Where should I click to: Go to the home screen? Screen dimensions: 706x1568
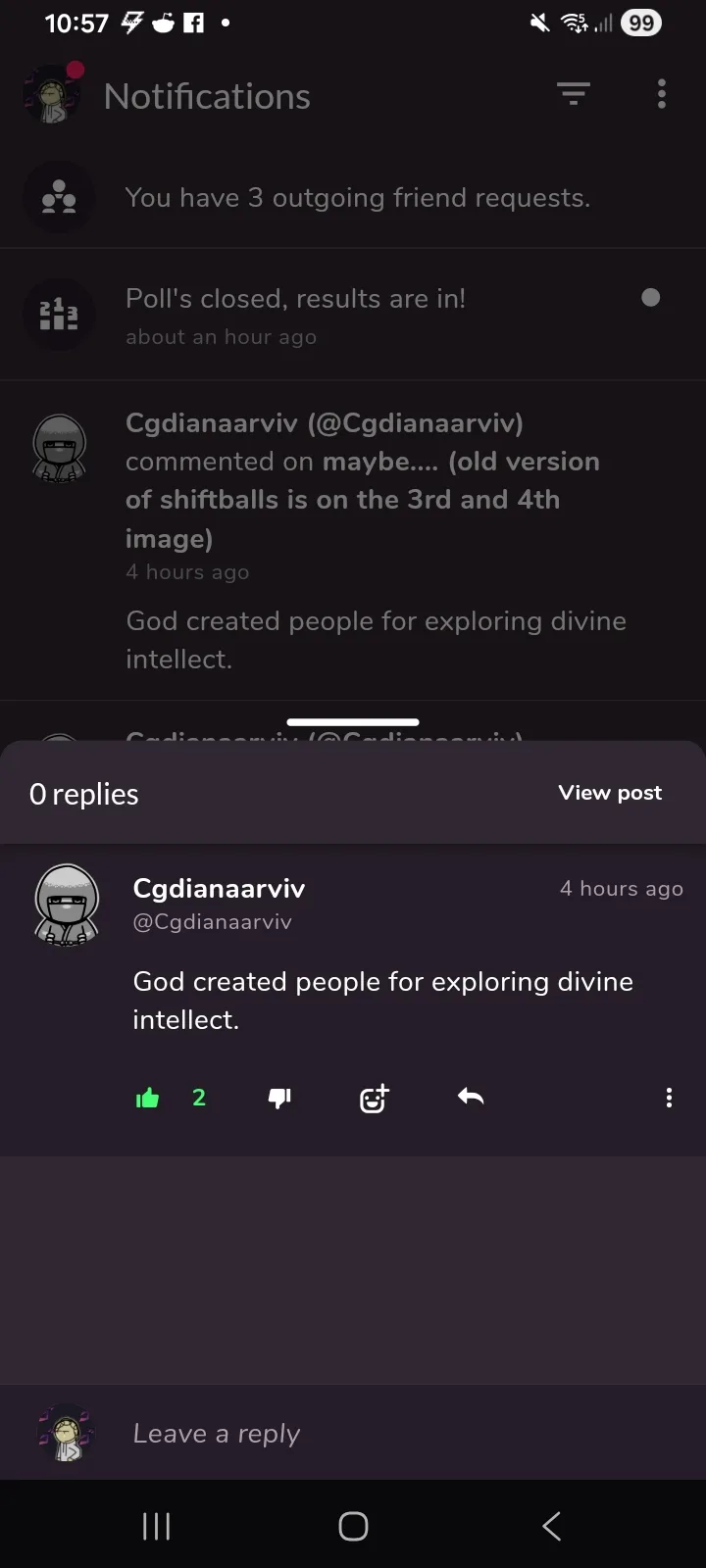353,1526
